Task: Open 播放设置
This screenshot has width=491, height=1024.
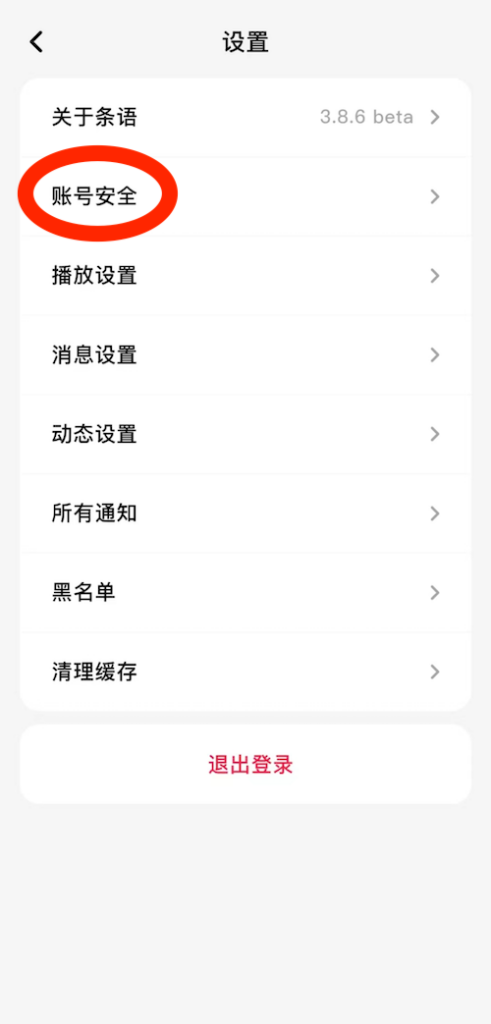Action: [246, 276]
